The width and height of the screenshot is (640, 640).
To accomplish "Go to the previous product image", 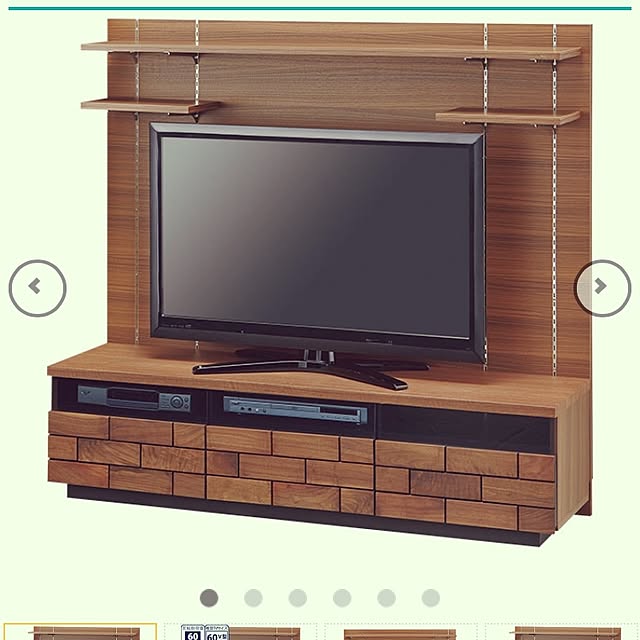I will 37,288.
